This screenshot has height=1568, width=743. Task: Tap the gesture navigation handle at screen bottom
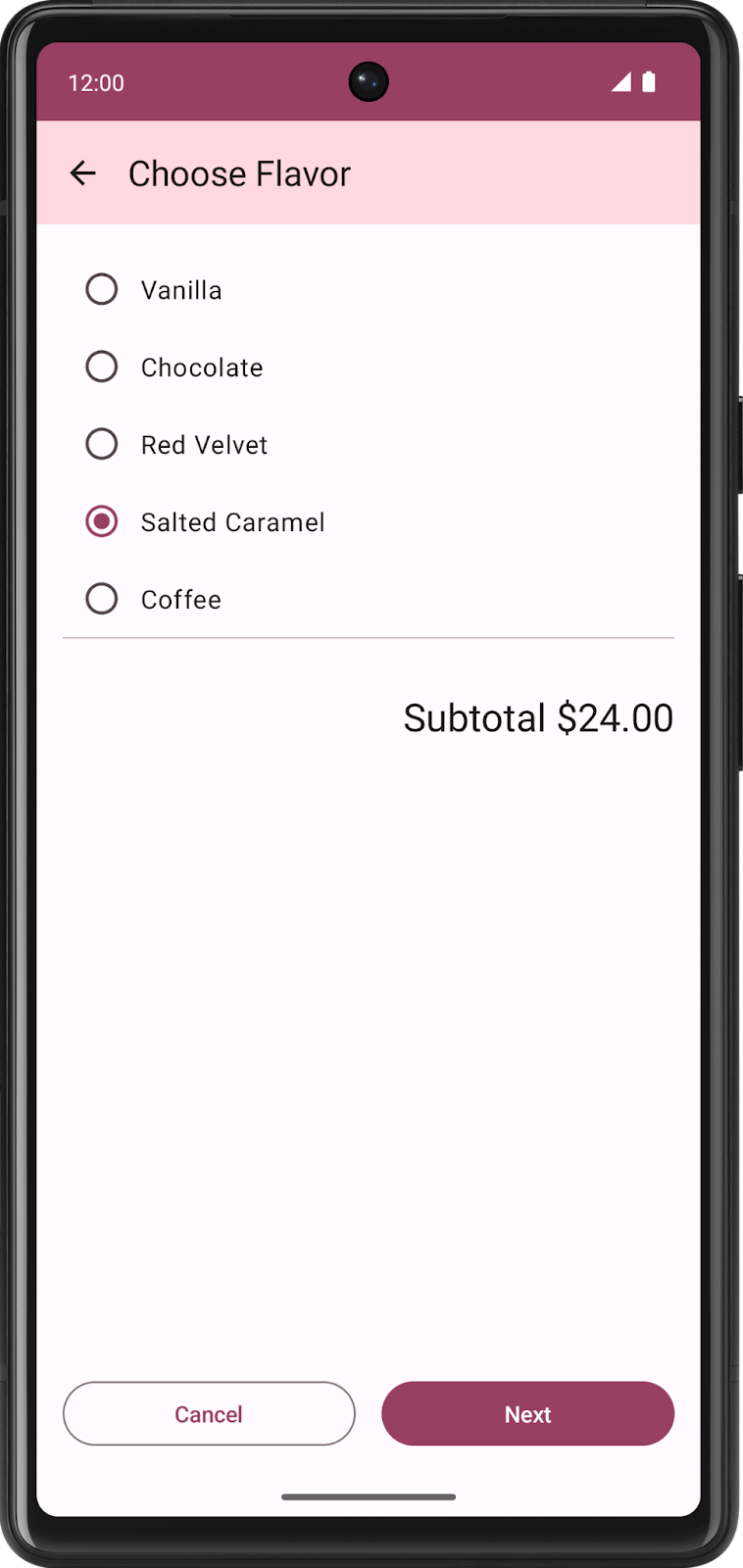(x=368, y=1496)
